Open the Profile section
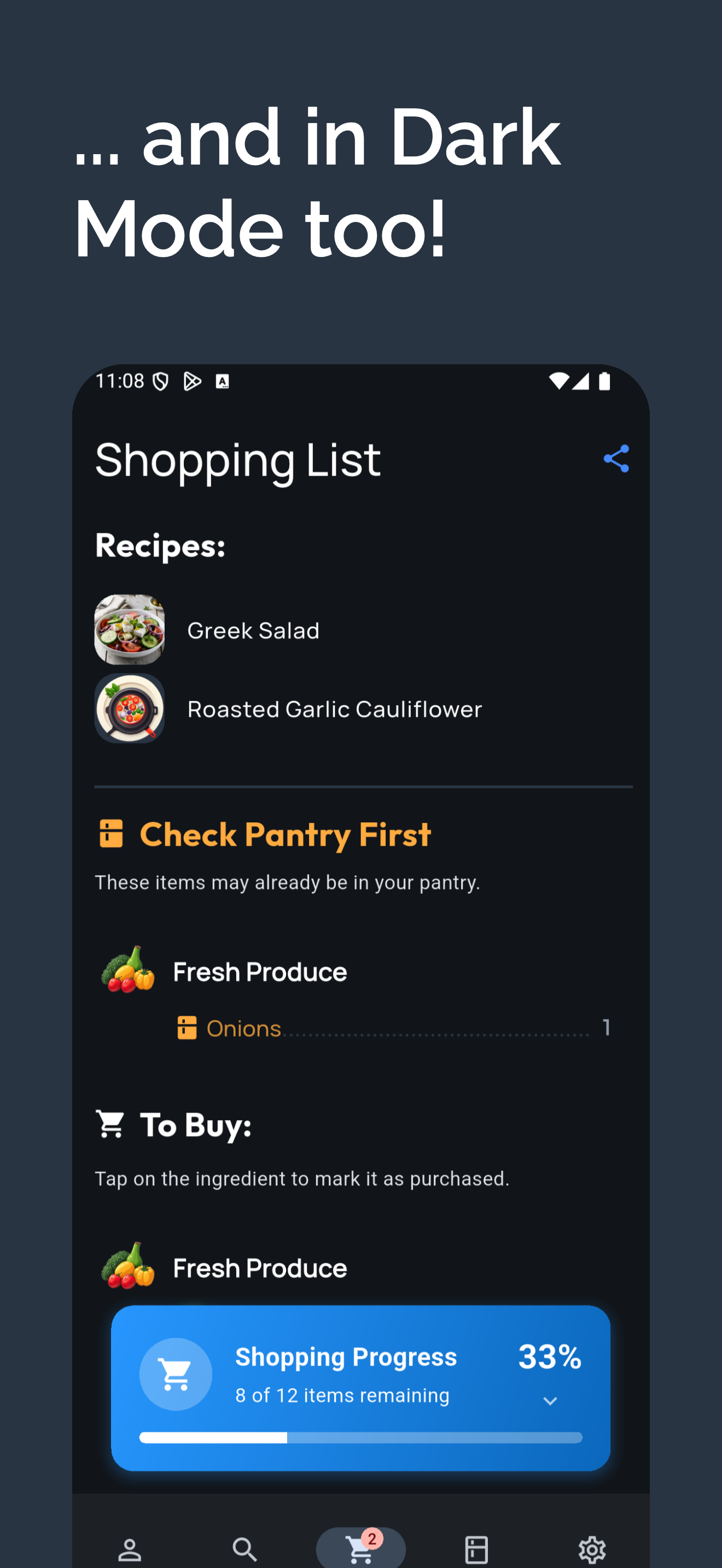Image resolution: width=722 pixels, height=1568 pixels. pos(130,1548)
